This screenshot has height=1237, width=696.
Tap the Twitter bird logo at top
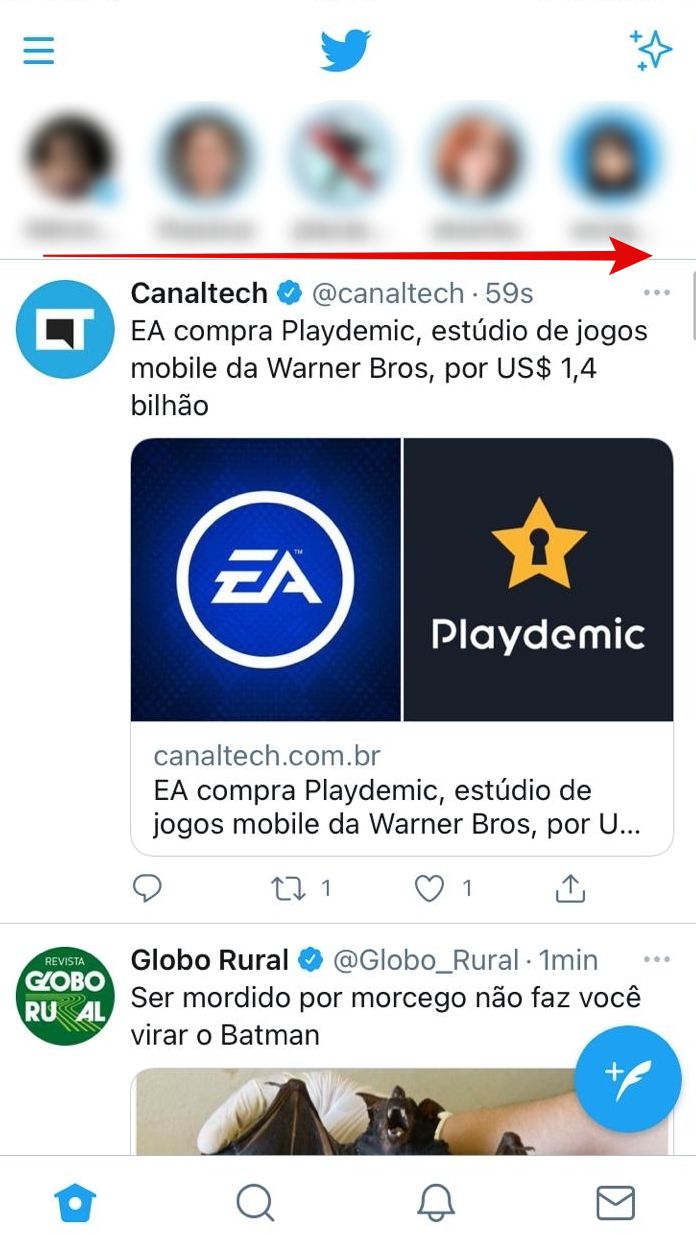pyautogui.click(x=346, y=50)
